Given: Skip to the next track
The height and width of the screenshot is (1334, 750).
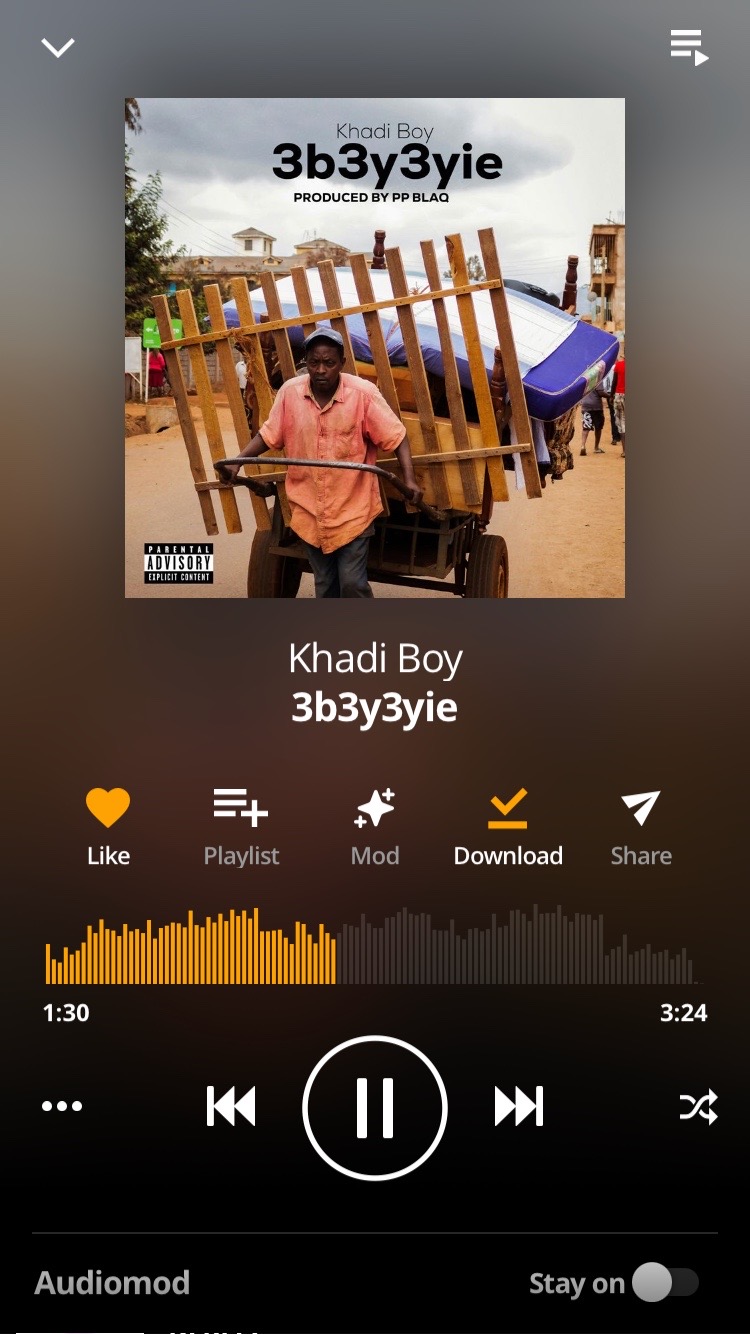Looking at the screenshot, I should pos(518,1106).
